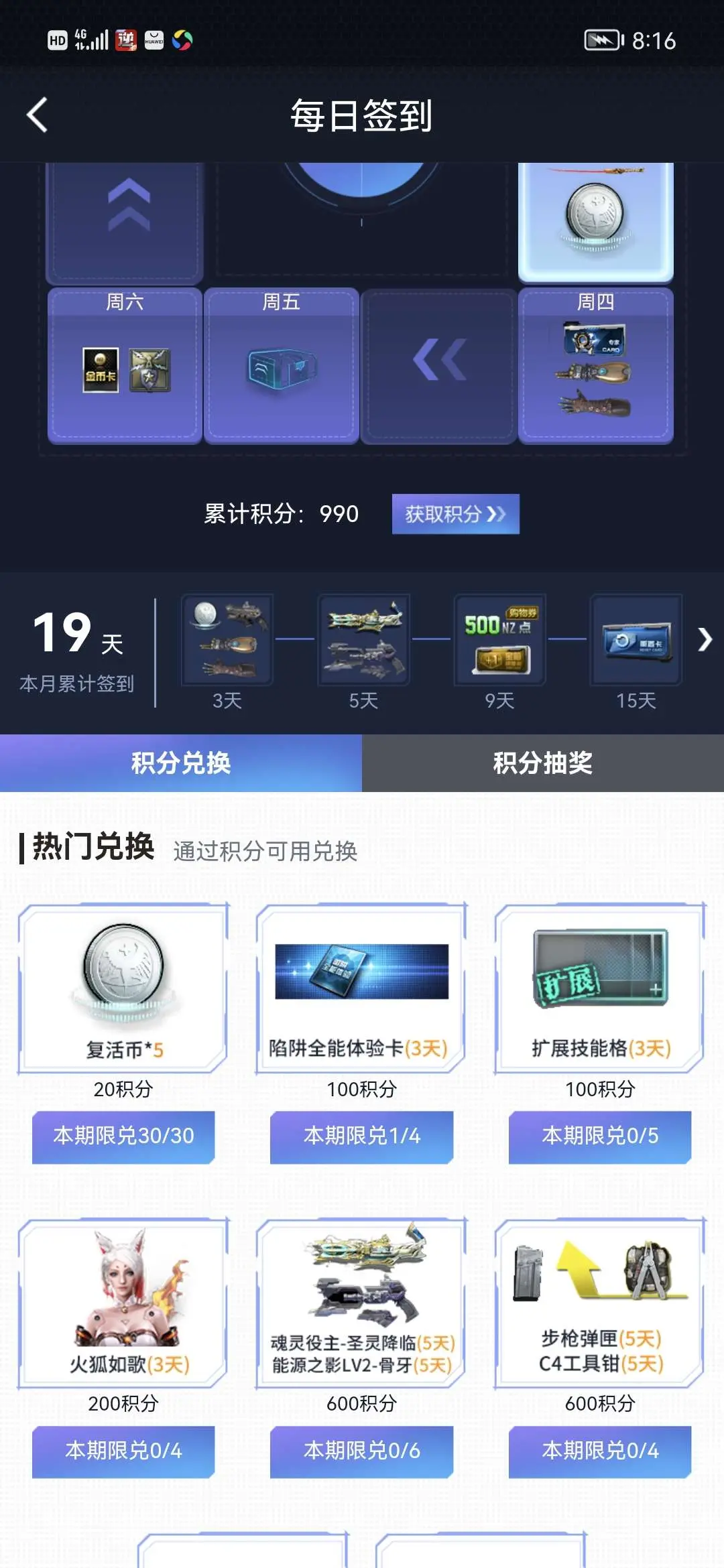Screen dimensions: 724x1568
Task: Open the 3天 sign-in reward
Action: [x=227, y=640]
